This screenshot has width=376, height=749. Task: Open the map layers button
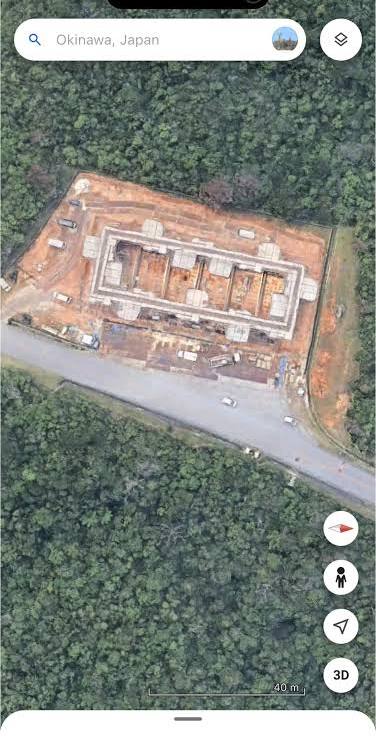pyautogui.click(x=341, y=40)
